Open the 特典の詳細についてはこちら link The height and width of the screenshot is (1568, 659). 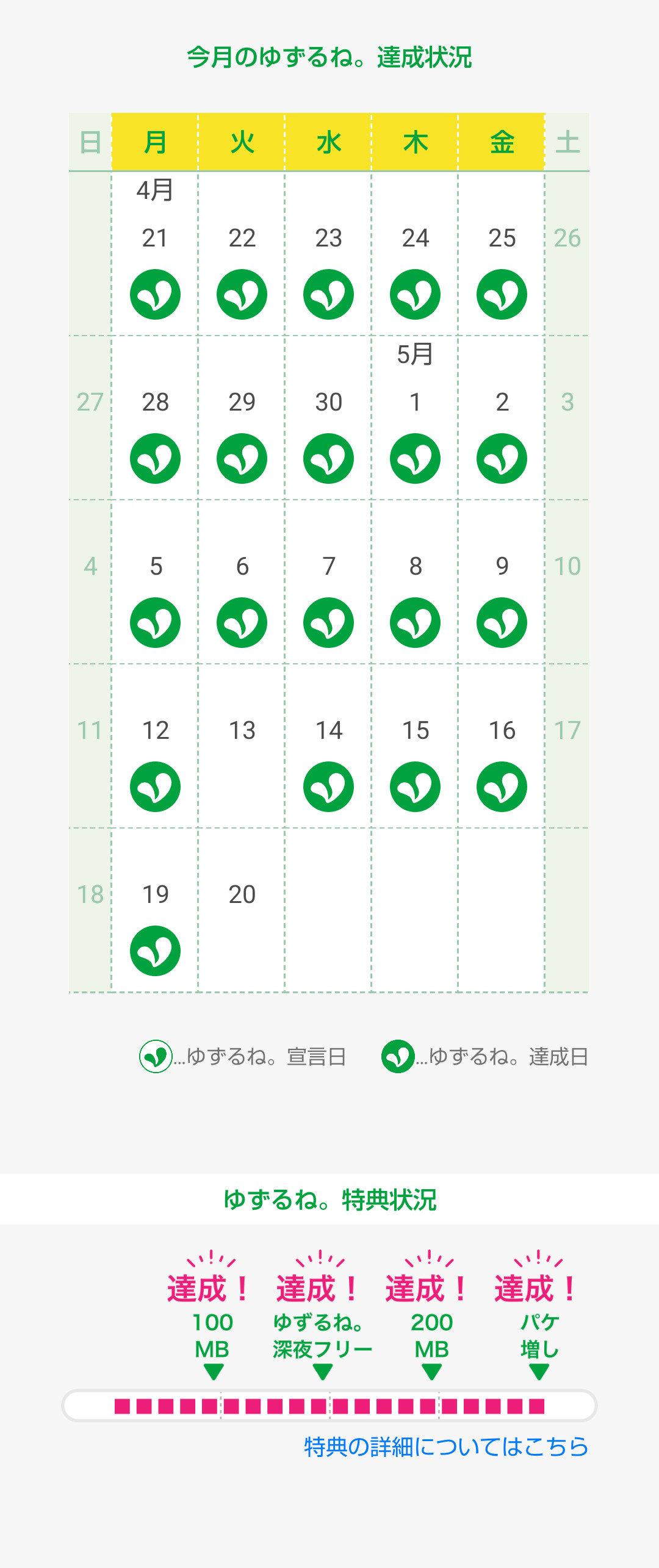click(446, 1447)
